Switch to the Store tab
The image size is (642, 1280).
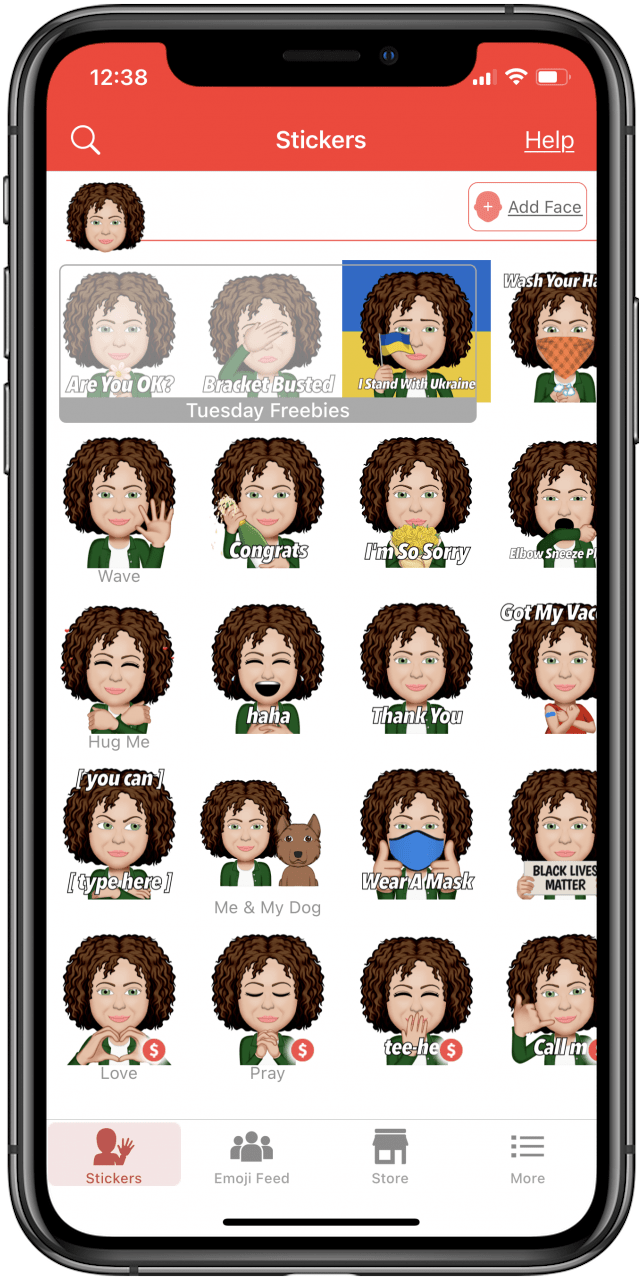pos(390,1157)
